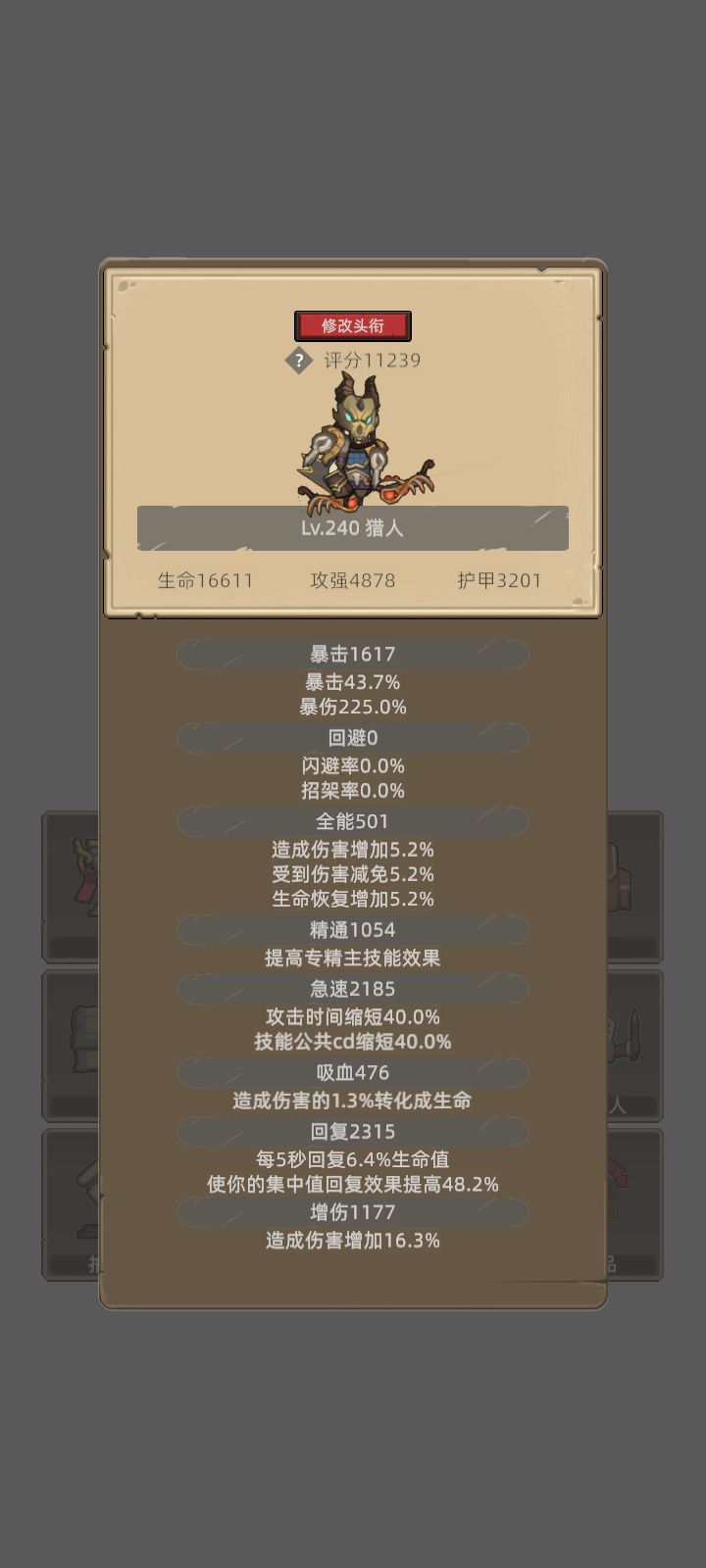Tap the 护甲3201 stat value

pyautogui.click(x=499, y=579)
